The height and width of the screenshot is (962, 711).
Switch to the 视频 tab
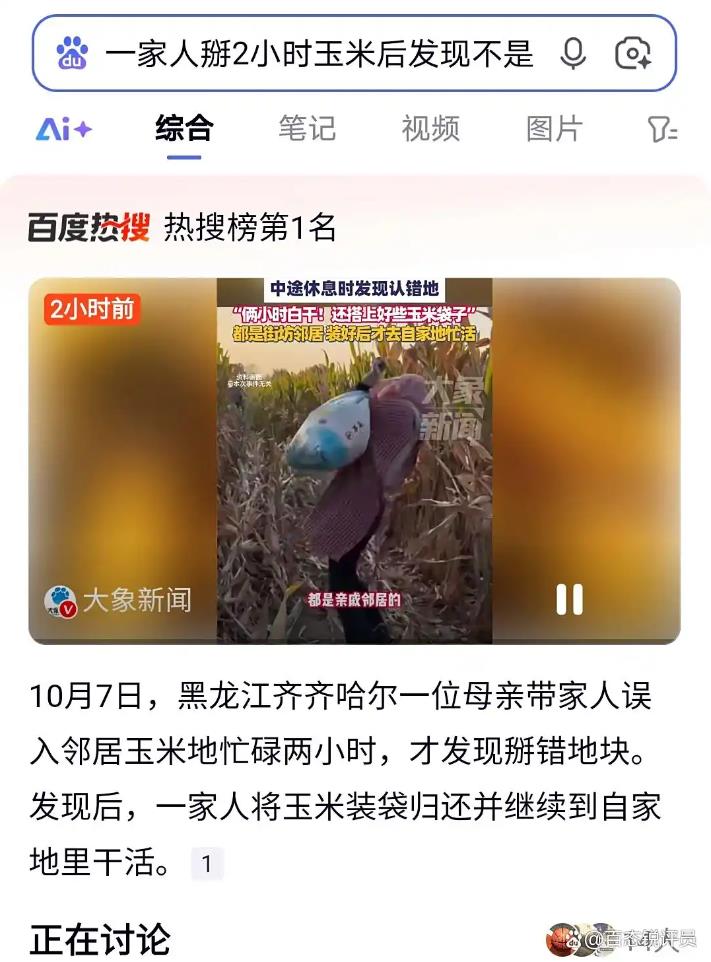[x=430, y=129]
